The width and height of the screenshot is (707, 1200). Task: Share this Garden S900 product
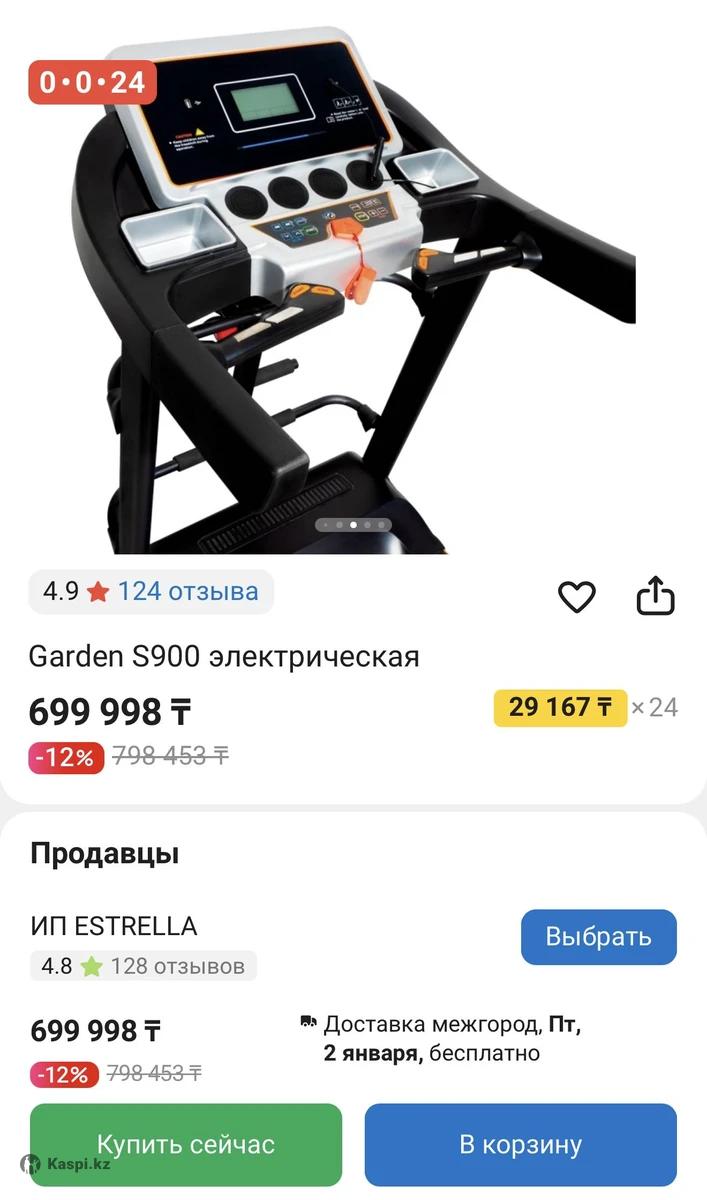coord(656,596)
